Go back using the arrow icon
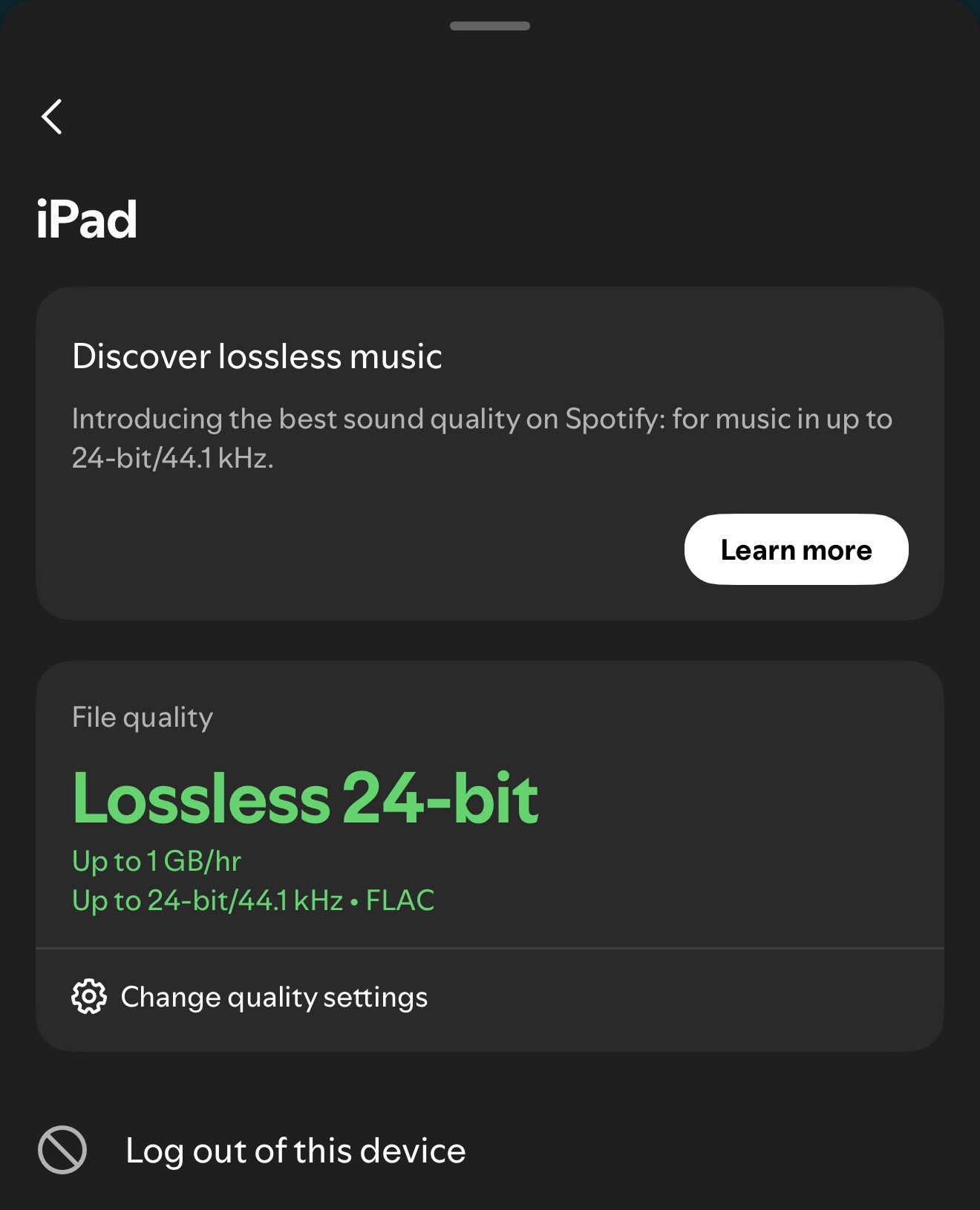This screenshot has height=1210, width=980. coord(52,117)
